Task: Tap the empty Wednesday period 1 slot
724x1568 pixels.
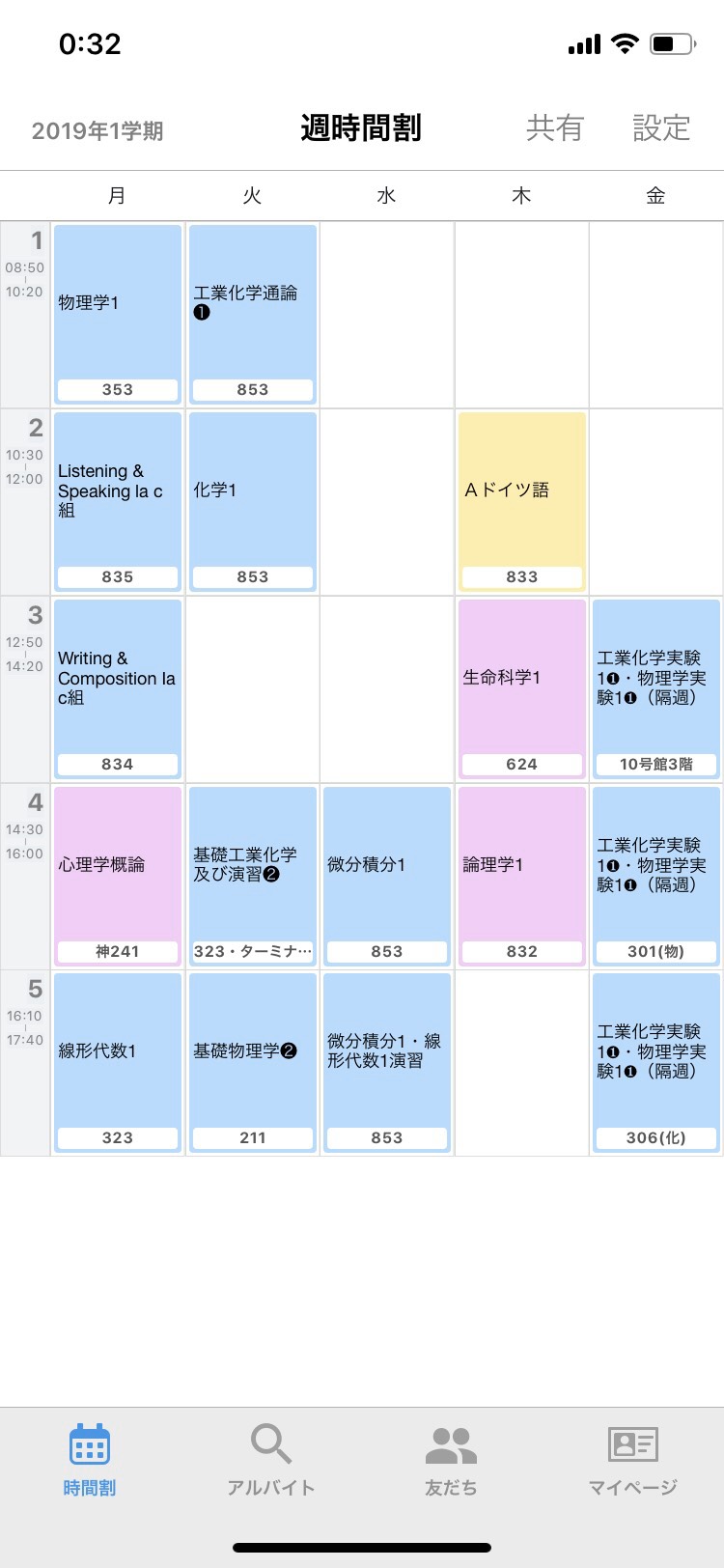Action: [x=387, y=314]
